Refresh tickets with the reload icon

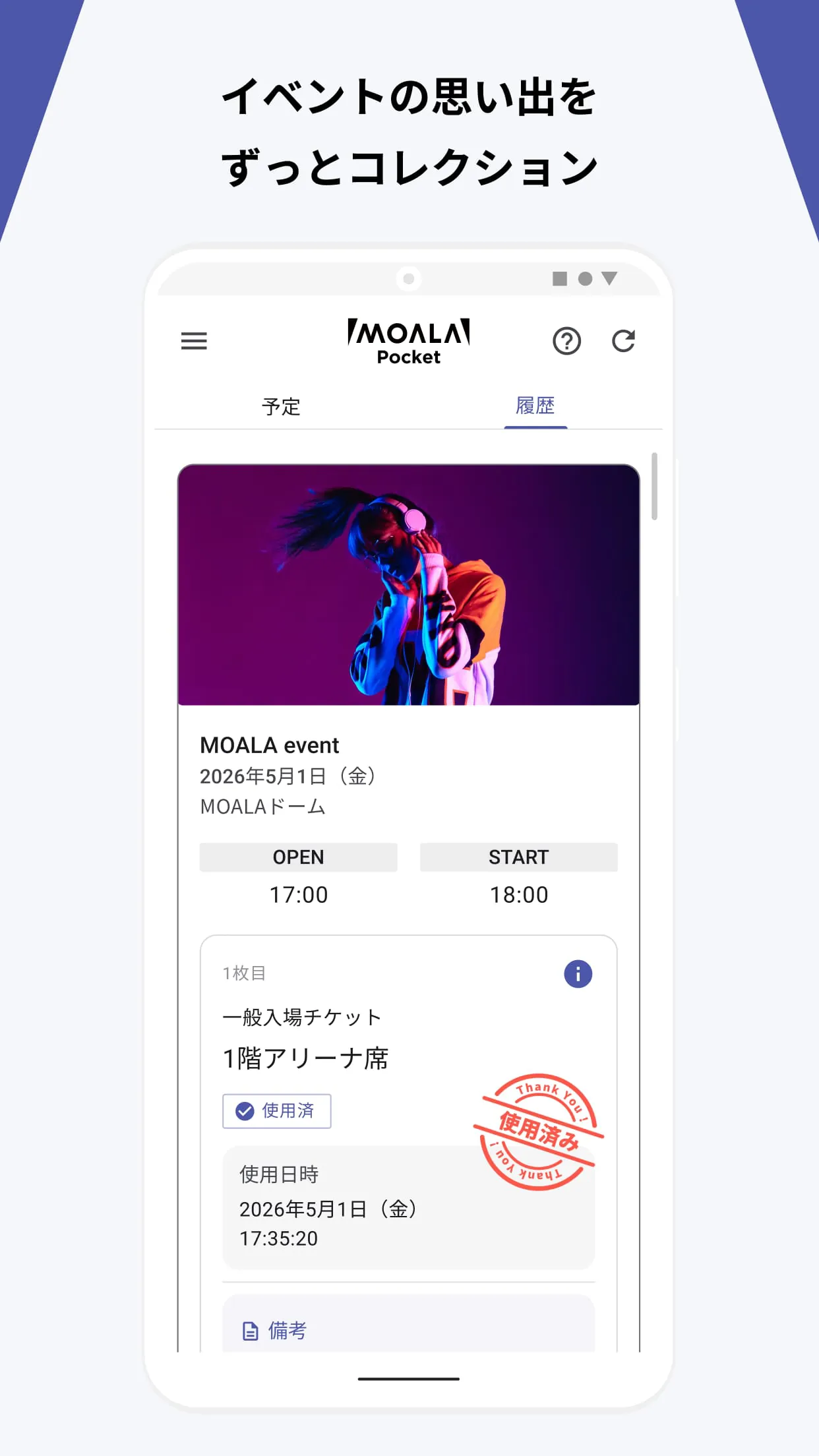point(624,341)
